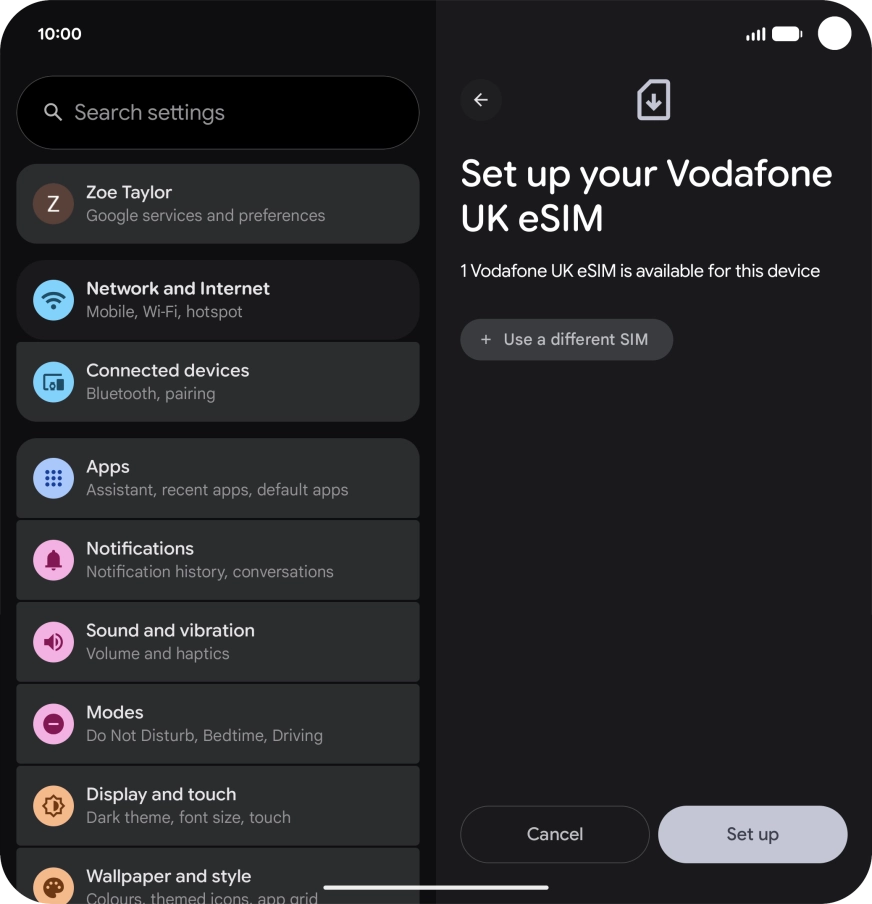Open Wallpaper and style settings
Viewport: 872px width, 904px height.
(x=218, y=879)
